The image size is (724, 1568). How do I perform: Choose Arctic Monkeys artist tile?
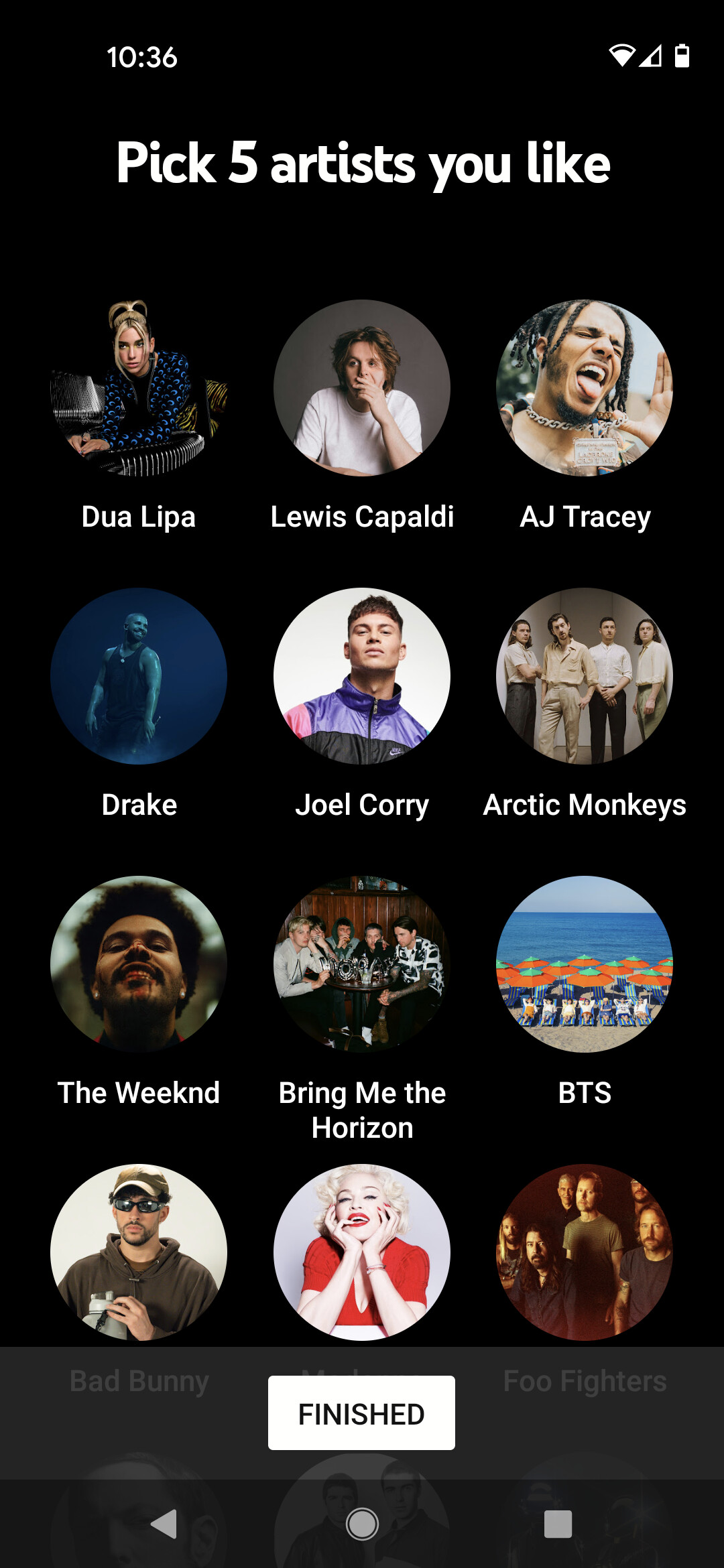tap(585, 677)
